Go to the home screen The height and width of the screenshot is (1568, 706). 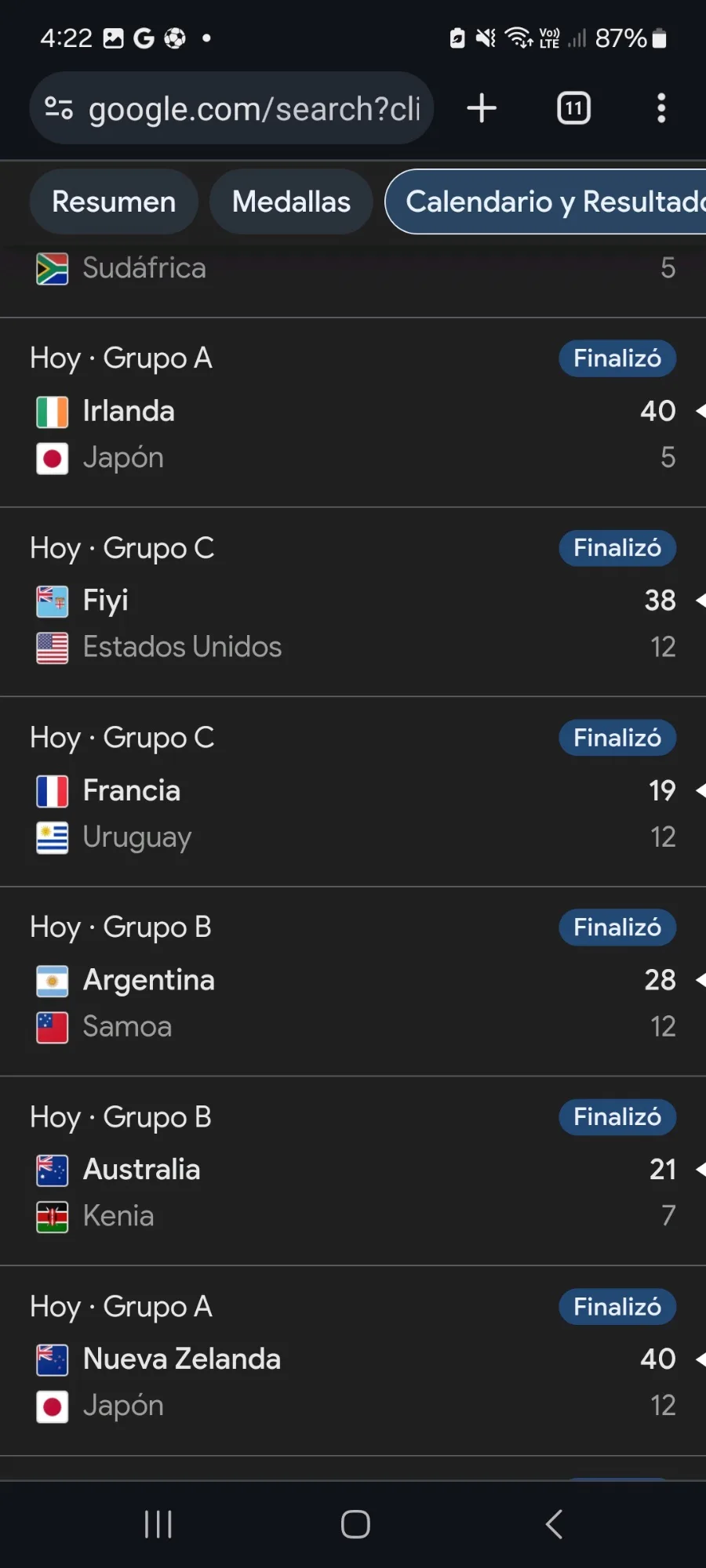point(355,1525)
